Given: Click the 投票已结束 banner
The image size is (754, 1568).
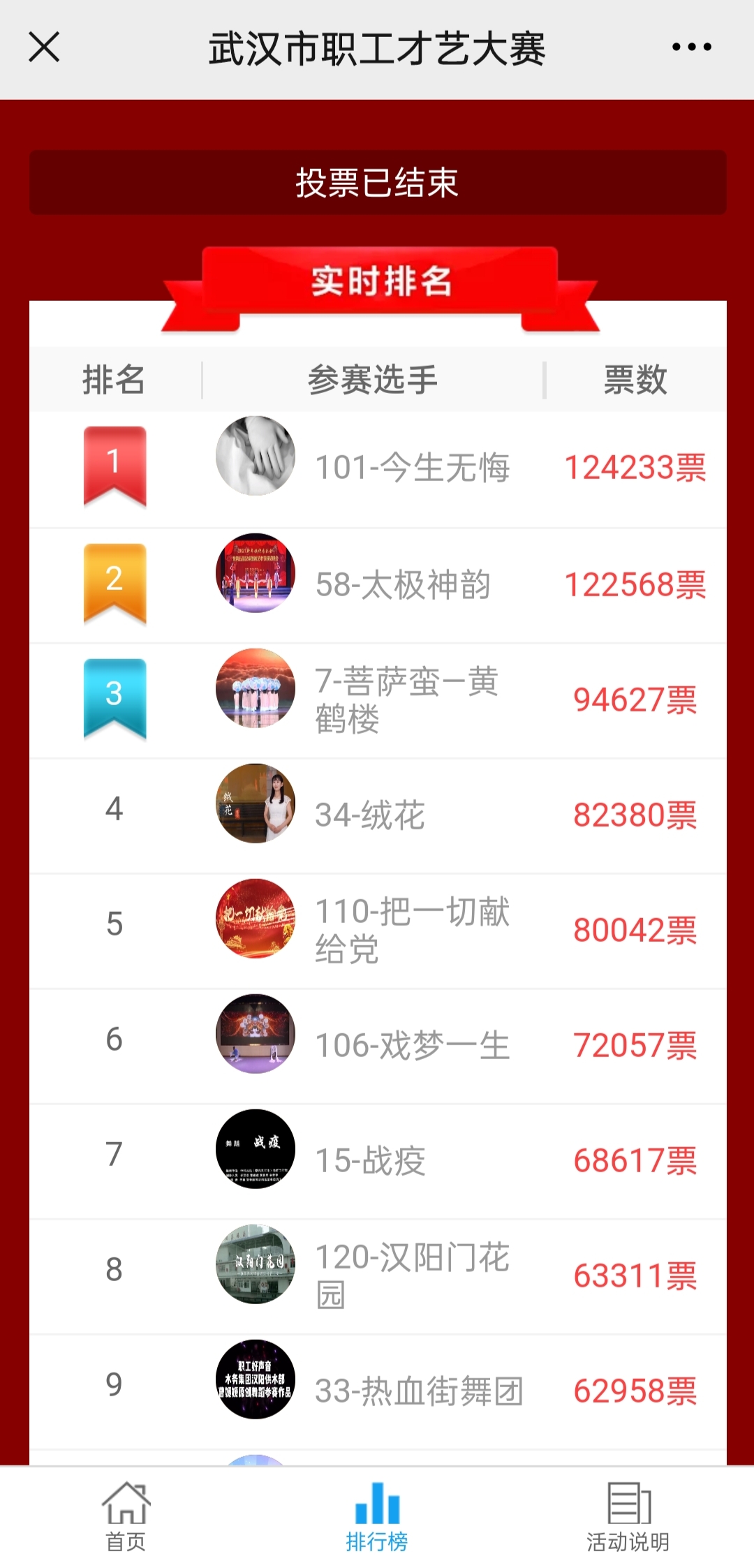Looking at the screenshot, I should [x=377, y=183].
